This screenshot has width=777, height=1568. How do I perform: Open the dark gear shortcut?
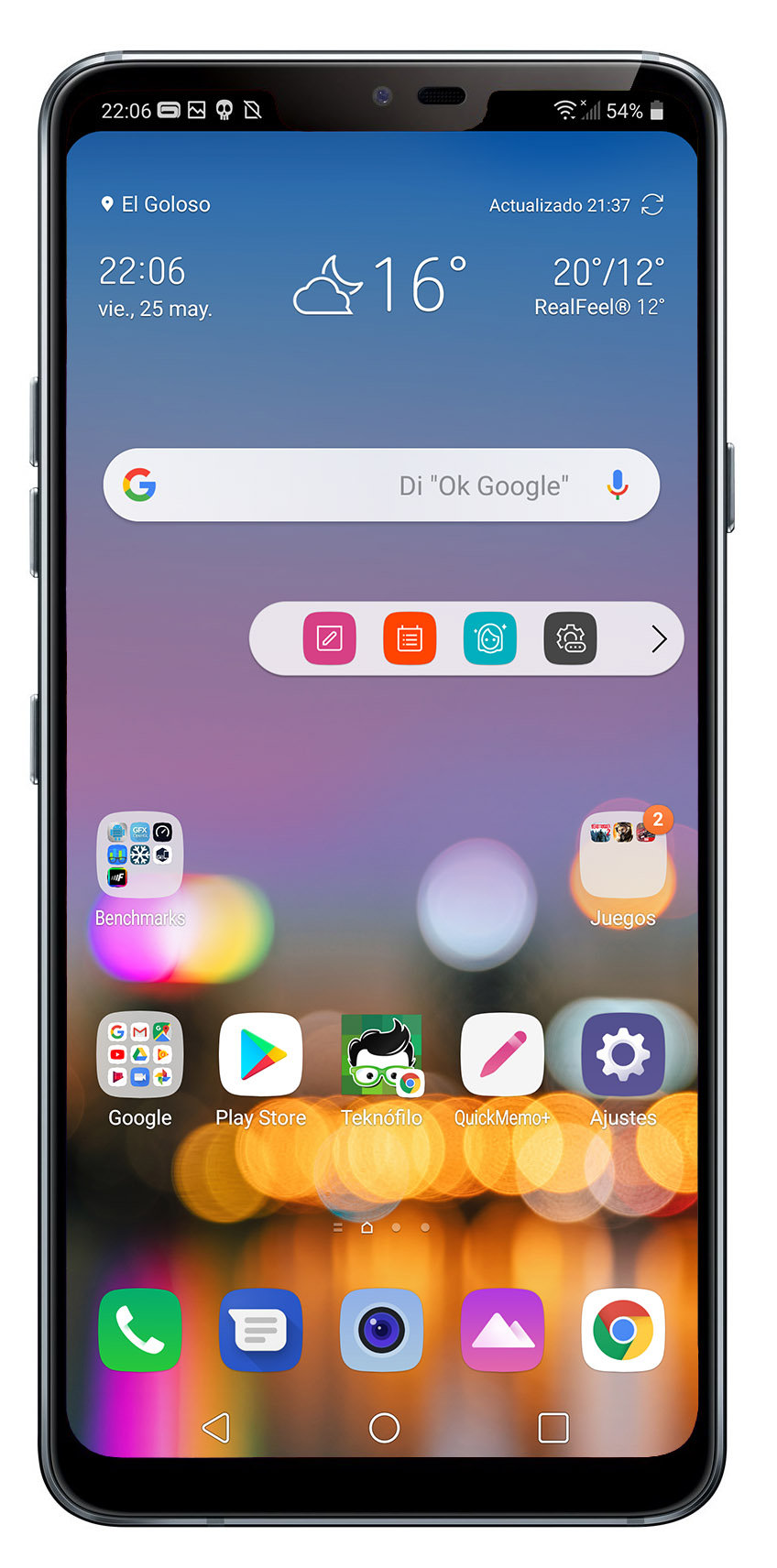(570, 638)
